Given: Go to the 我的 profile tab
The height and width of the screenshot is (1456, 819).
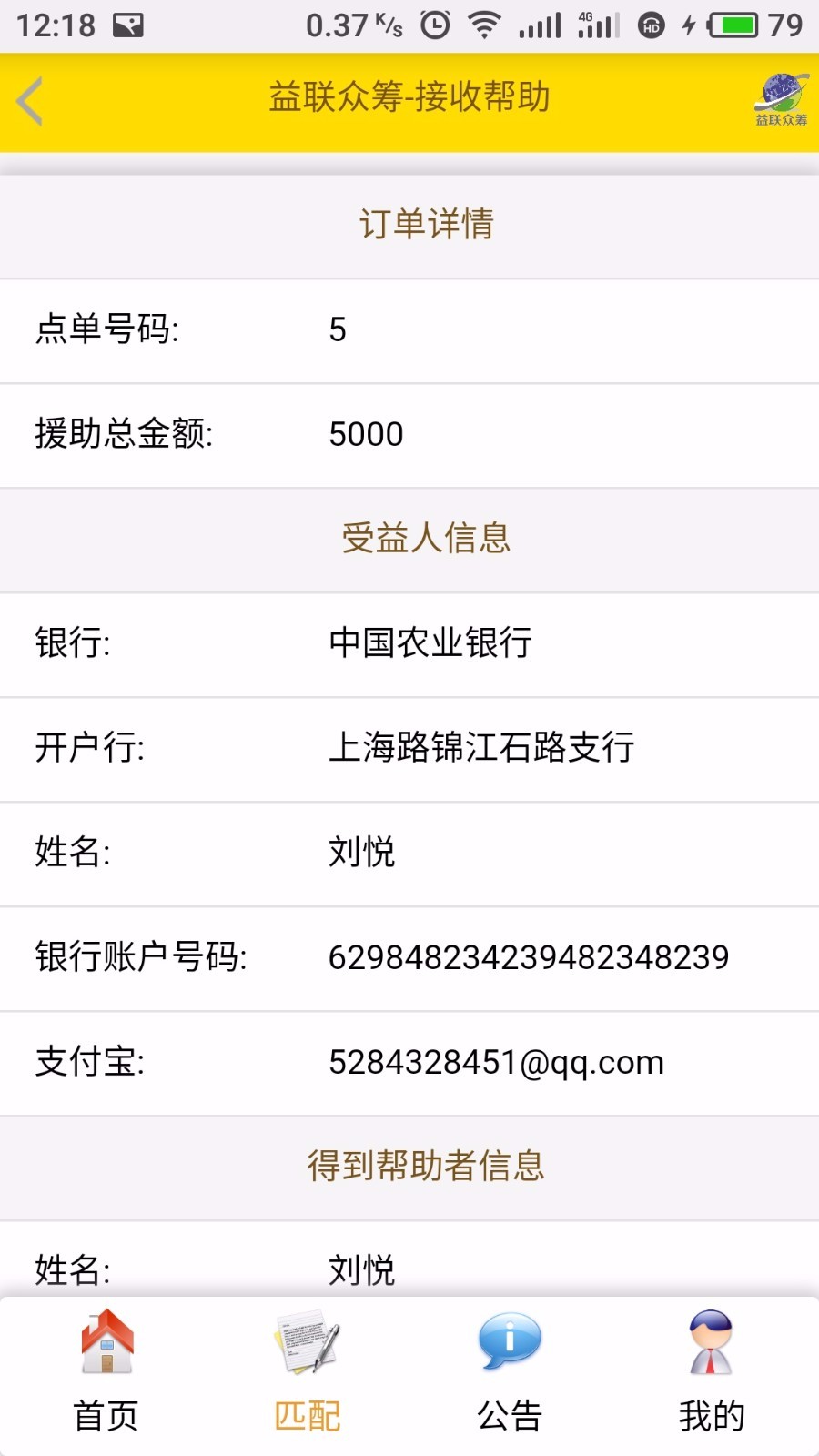Looking at the screenshot, I should (712, 1372).
